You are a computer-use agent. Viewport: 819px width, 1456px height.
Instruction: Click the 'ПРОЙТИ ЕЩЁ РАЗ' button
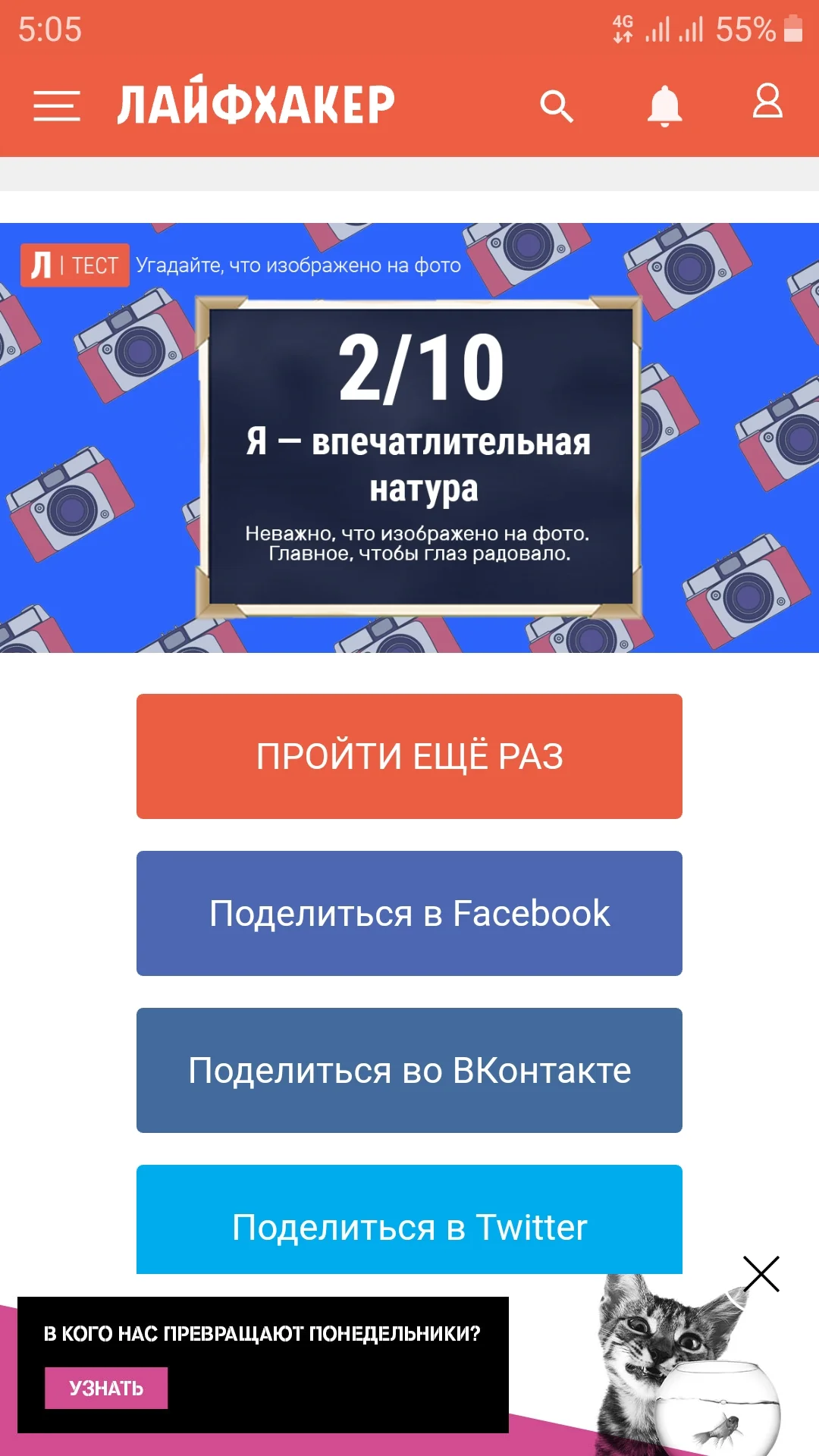(x=409, y=756)
